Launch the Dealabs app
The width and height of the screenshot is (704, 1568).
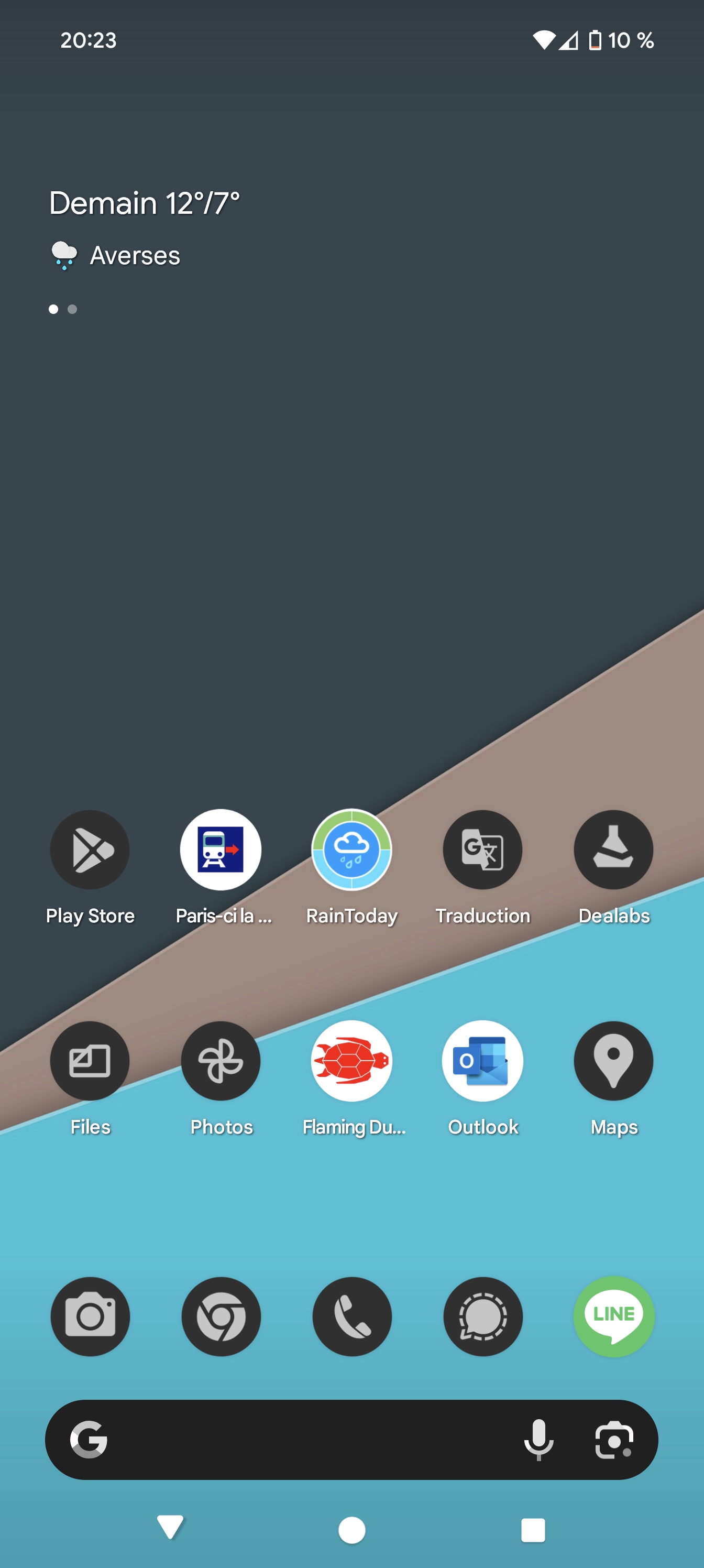(x=613, y=850)
